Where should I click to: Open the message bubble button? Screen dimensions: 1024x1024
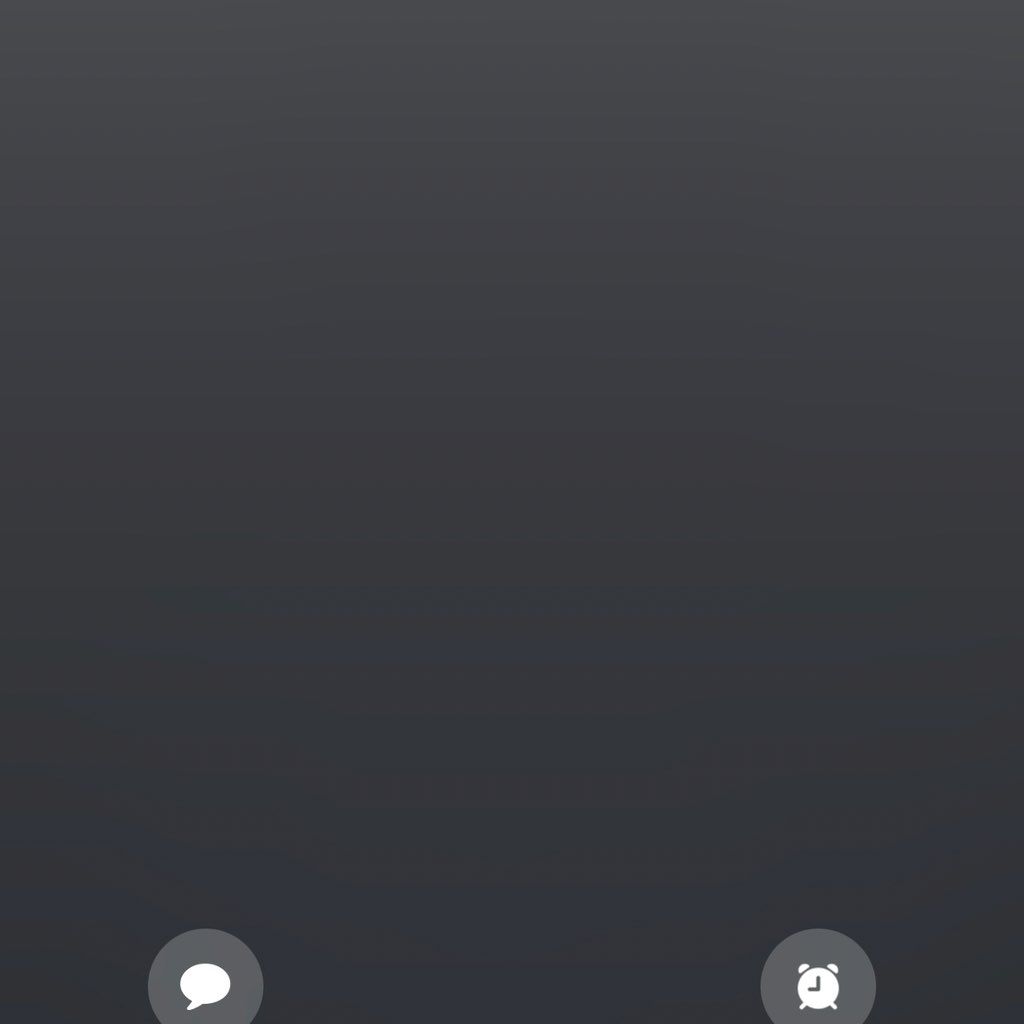click(x=205, y=985)
